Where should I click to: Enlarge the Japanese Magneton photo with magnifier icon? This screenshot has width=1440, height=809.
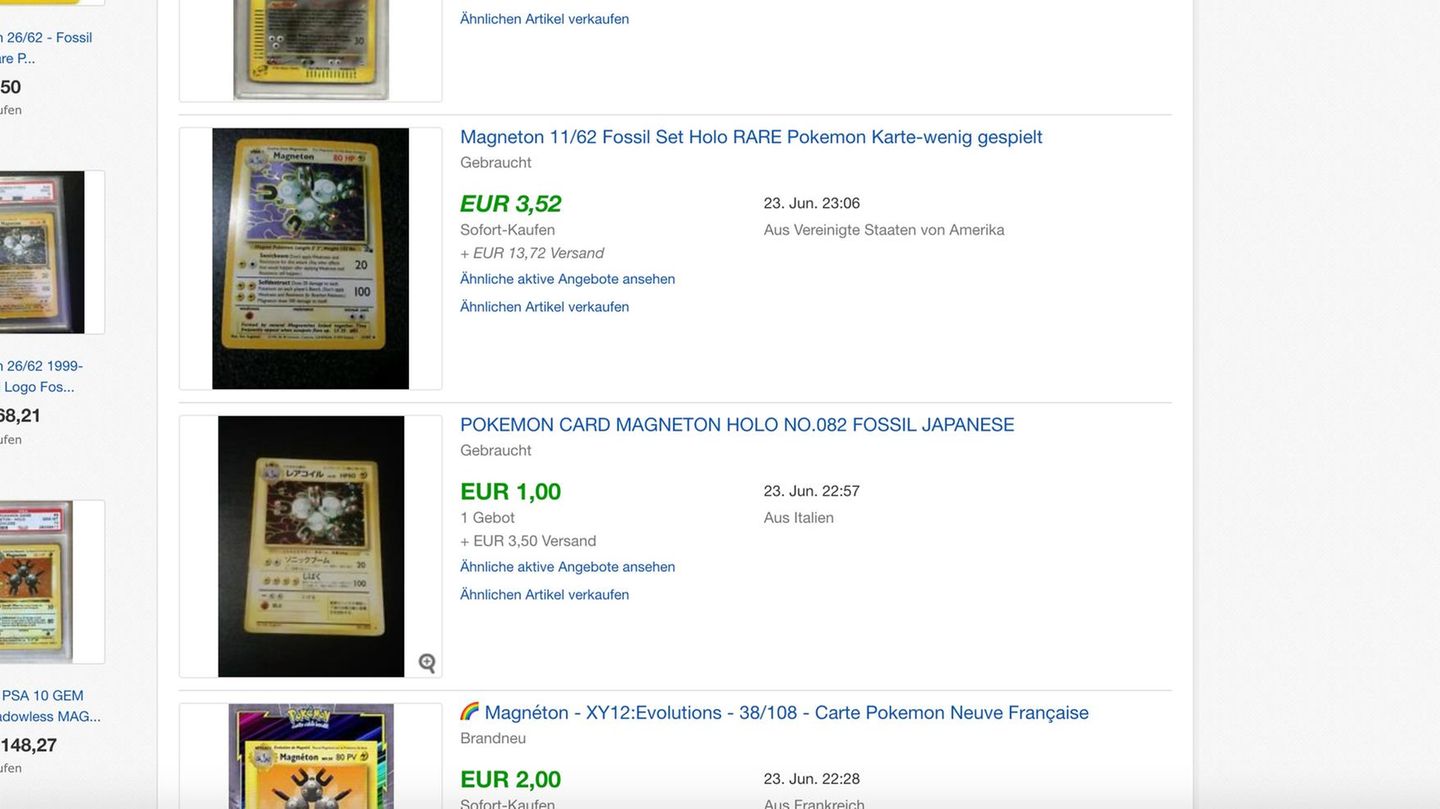click(x=427, y=663)
